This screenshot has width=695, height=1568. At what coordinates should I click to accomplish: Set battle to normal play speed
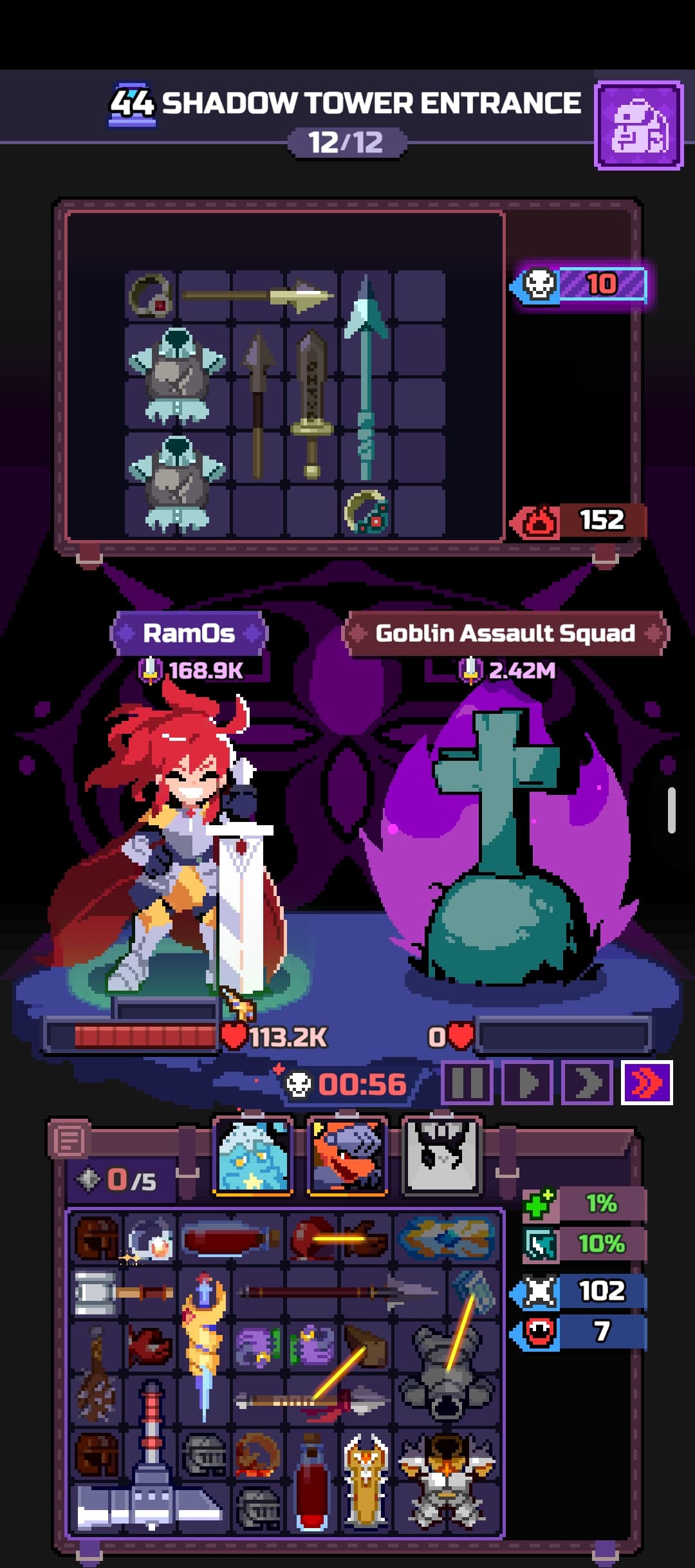point(527,1083)
